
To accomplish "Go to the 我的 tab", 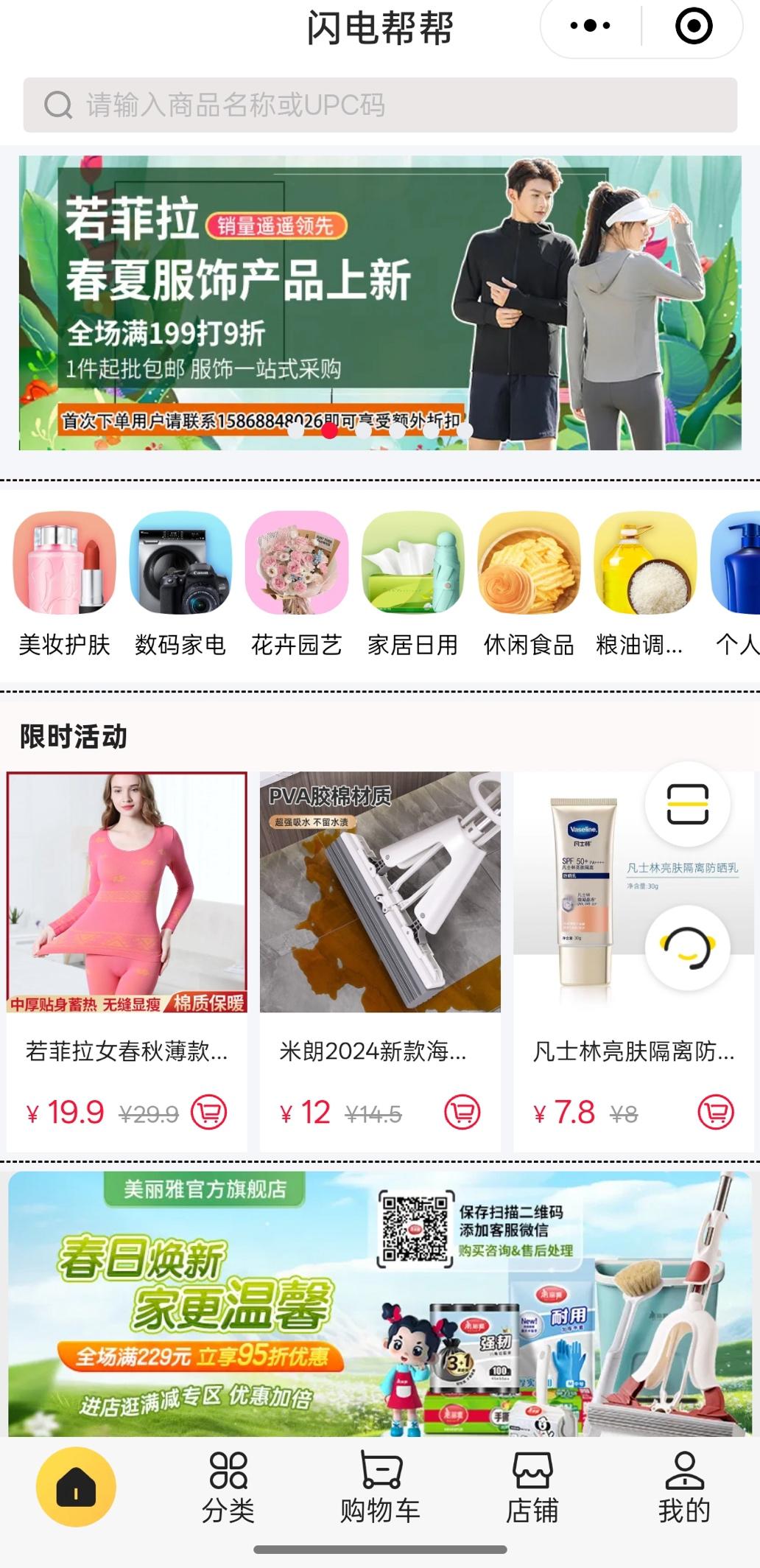I will (x=684, y=1487).
